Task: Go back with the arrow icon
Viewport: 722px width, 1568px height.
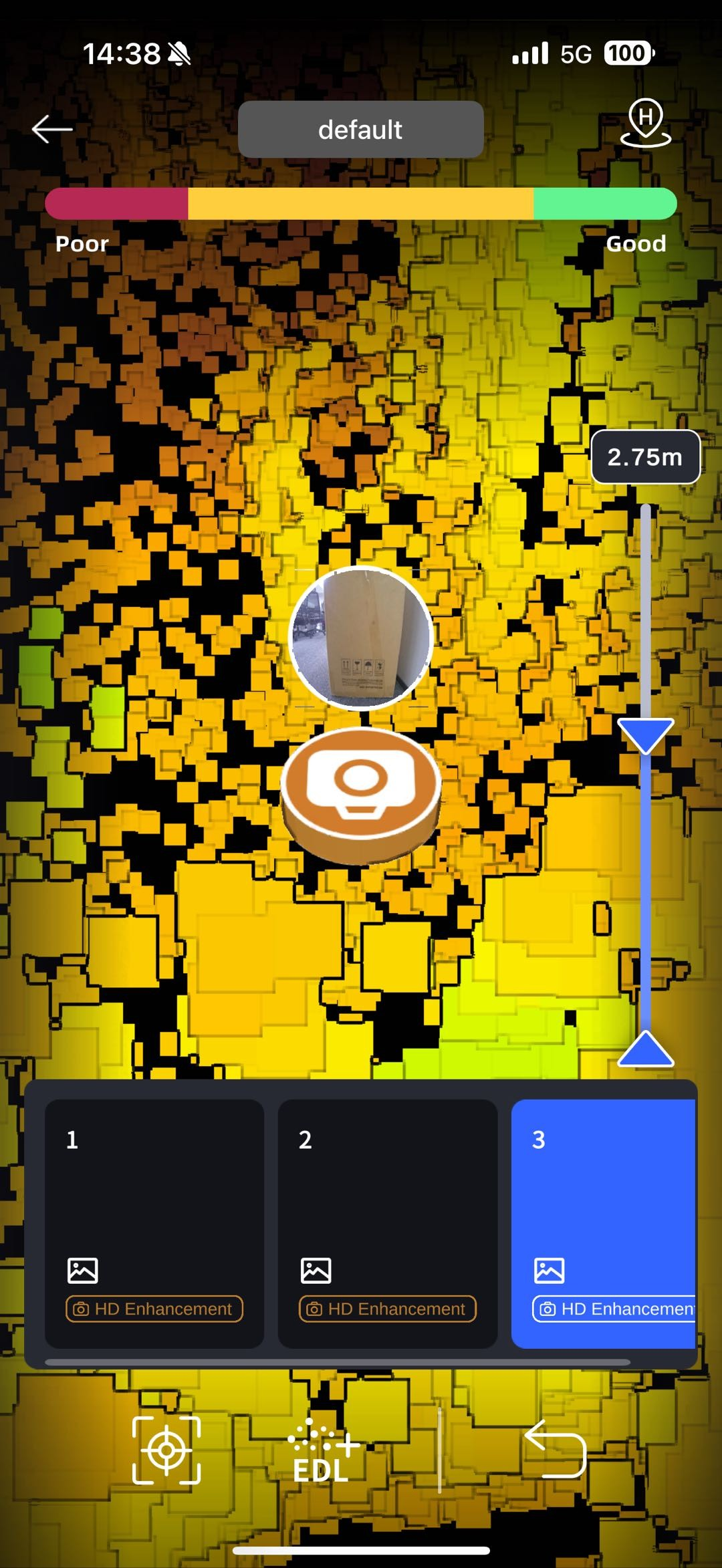Action: click(x=52, y=129)
